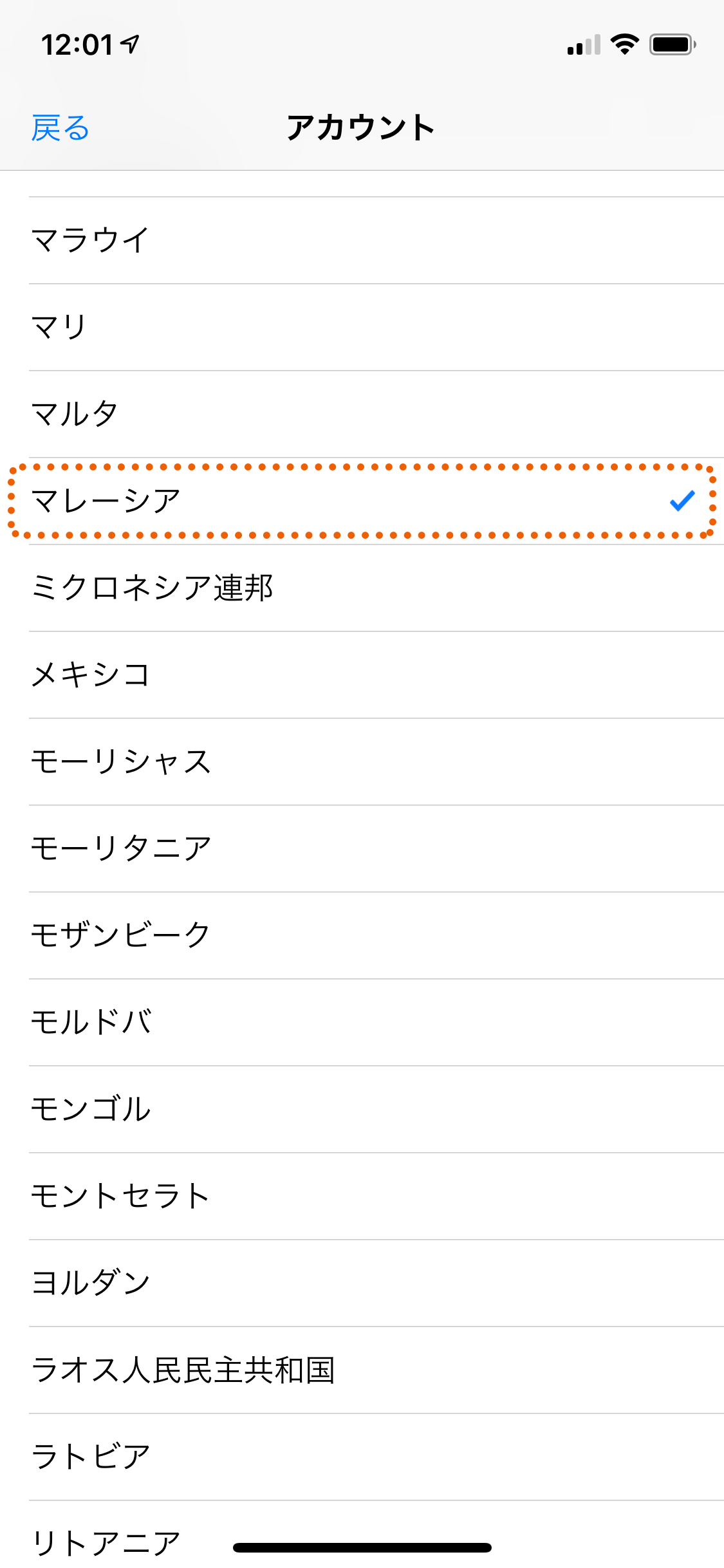The width and height of the screenshot is (724, 1568).
Task: Select マラウイ from the country list
Action: (362, 240)
